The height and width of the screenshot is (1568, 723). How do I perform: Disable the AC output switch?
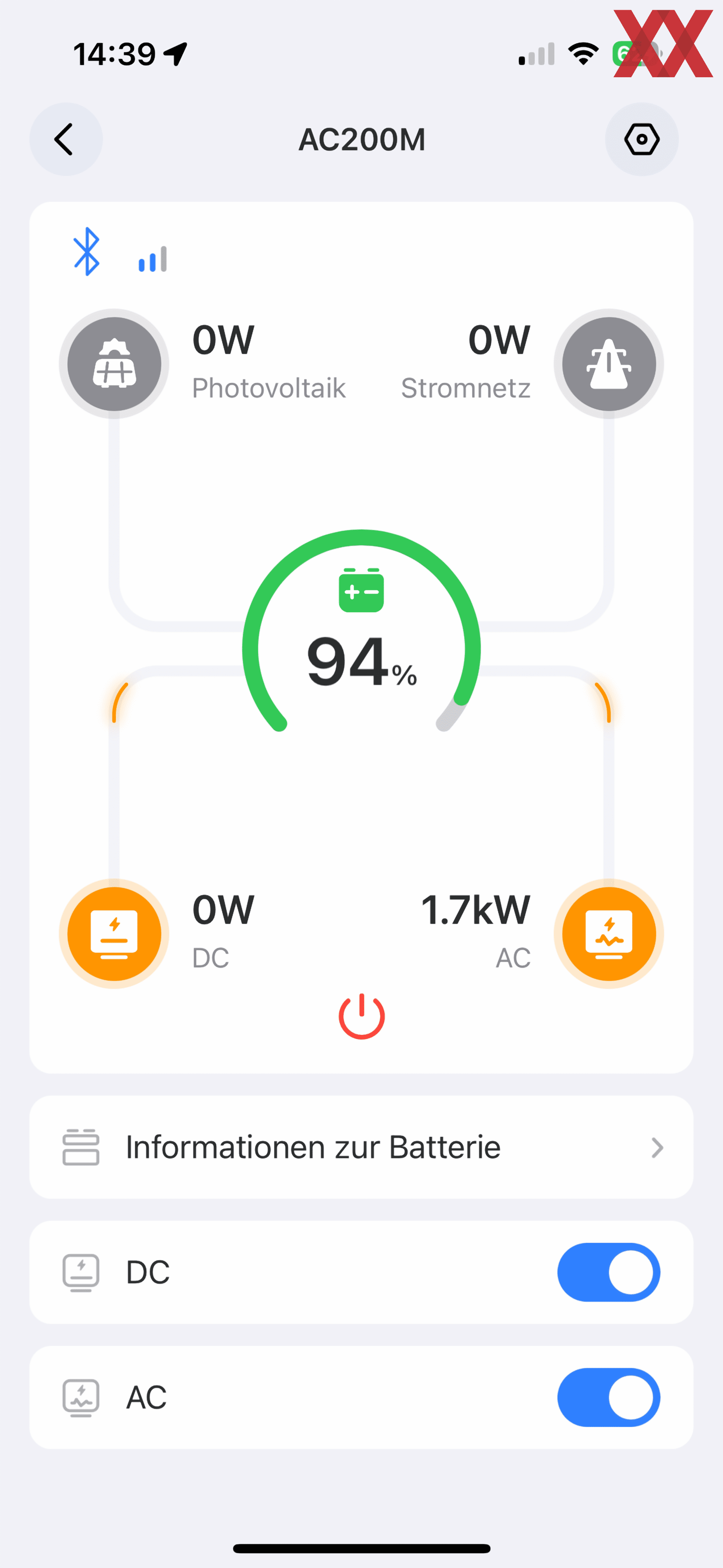(x=609, y=1398)
